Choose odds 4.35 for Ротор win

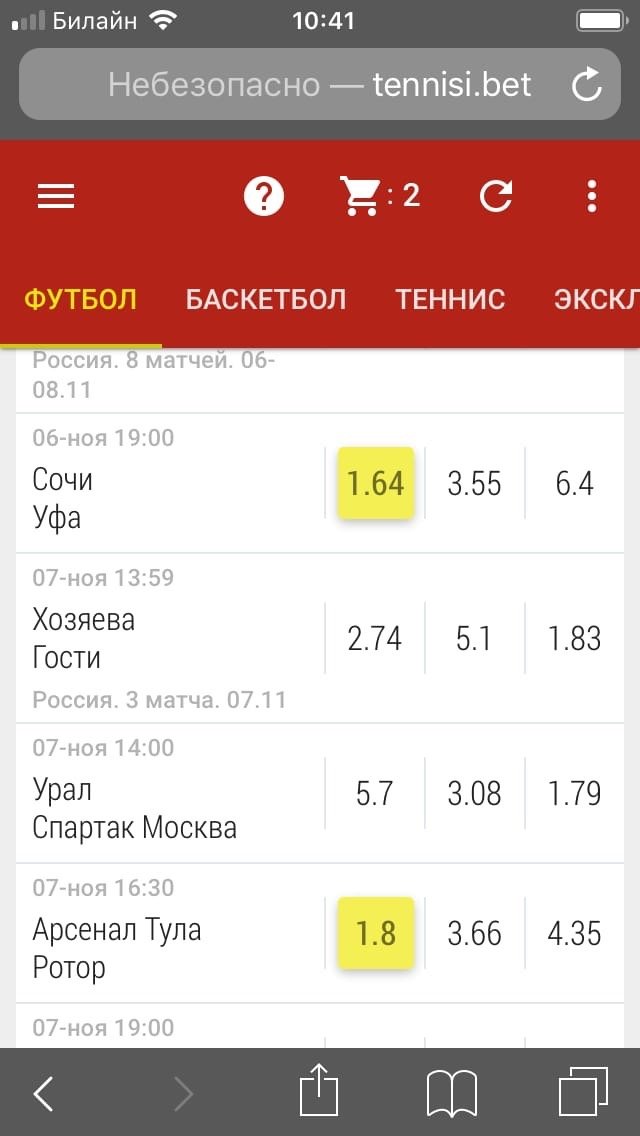click(x=575, y=934)
